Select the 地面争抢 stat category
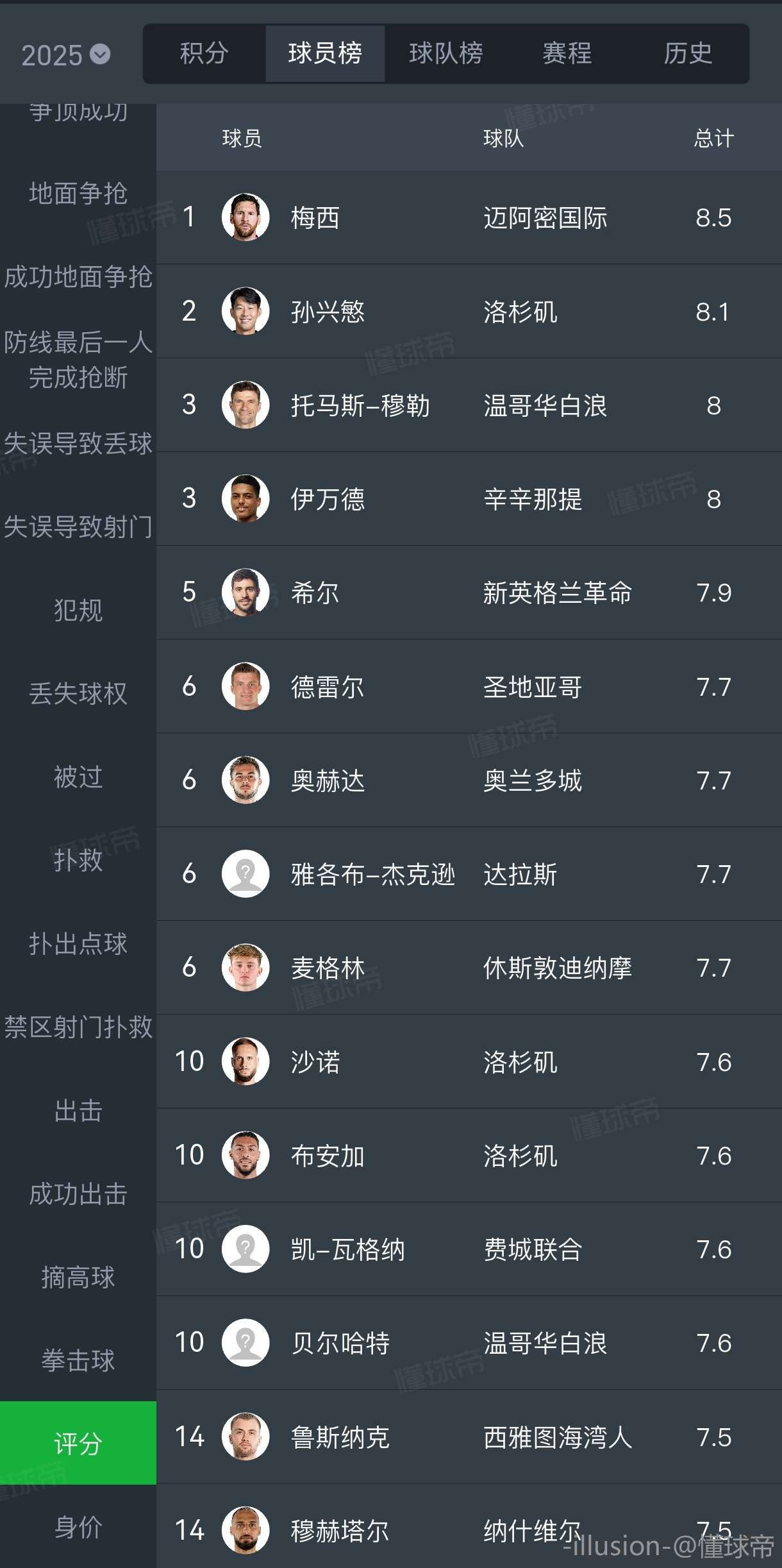This screenshot has width=782, height=1568. point(78,194)
